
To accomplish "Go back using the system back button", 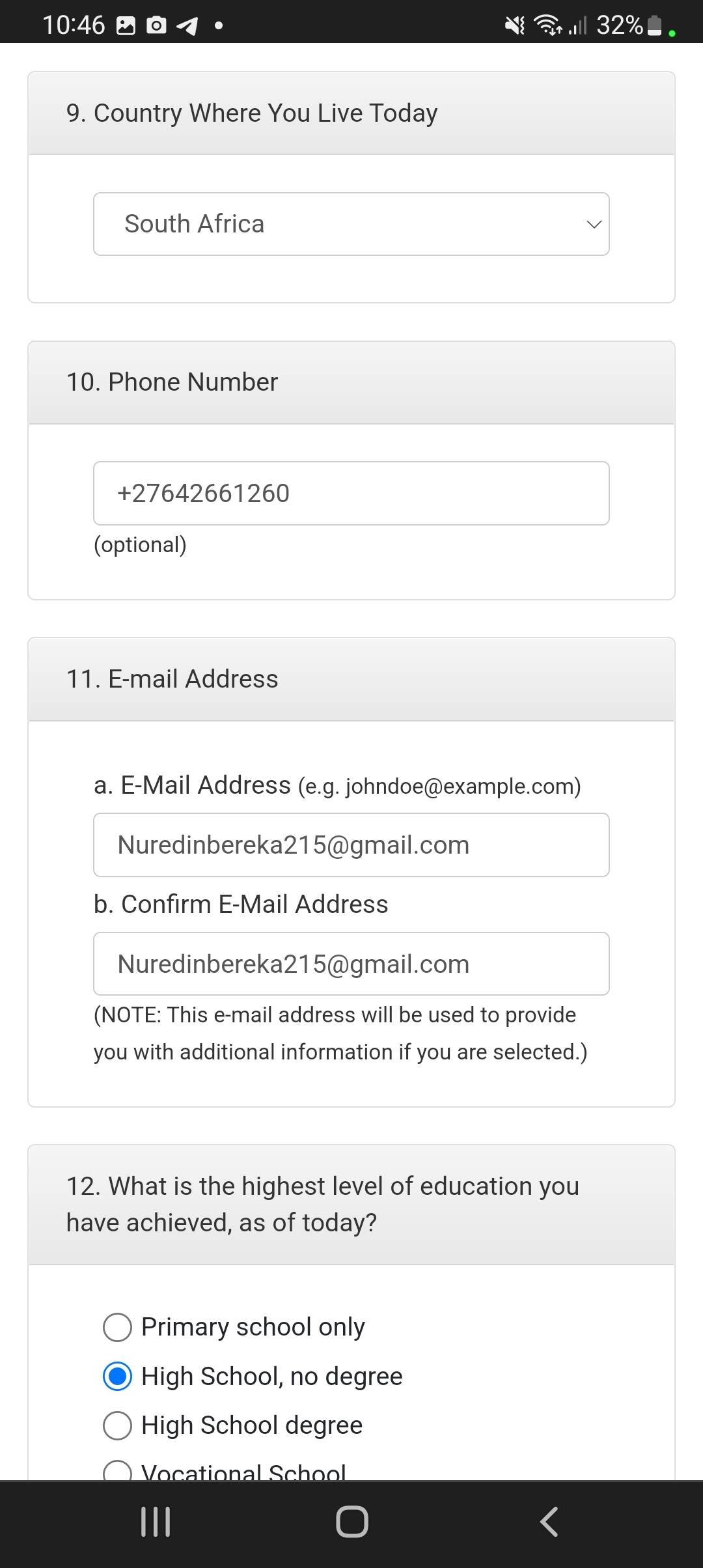I will 549,1522.
